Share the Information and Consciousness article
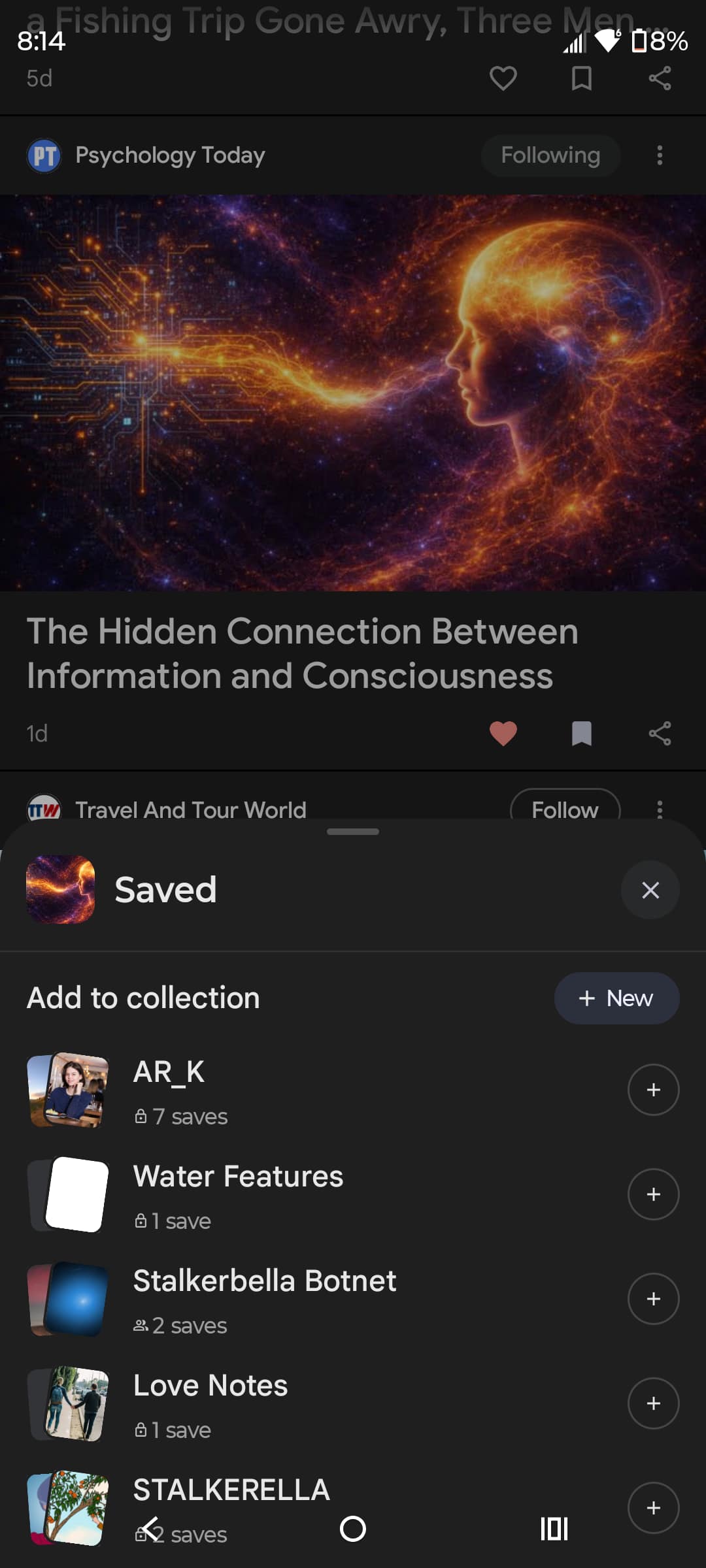The width and height of the screenshot is (706, 1568). pos(660,733)
